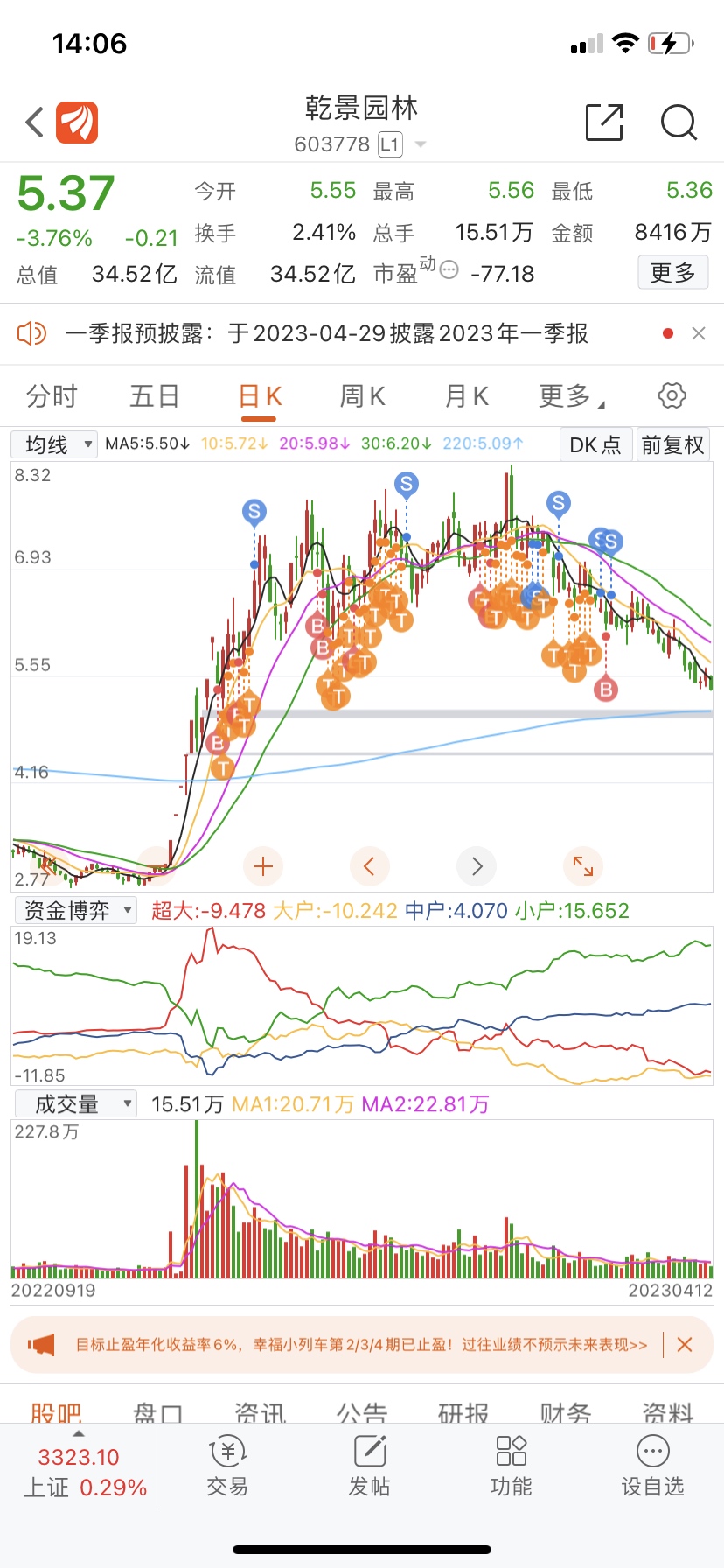Image resolution: width=724 pixels, height=1568 pixels.
Task: Add stock via 设自选
Action: point(652,1466)
